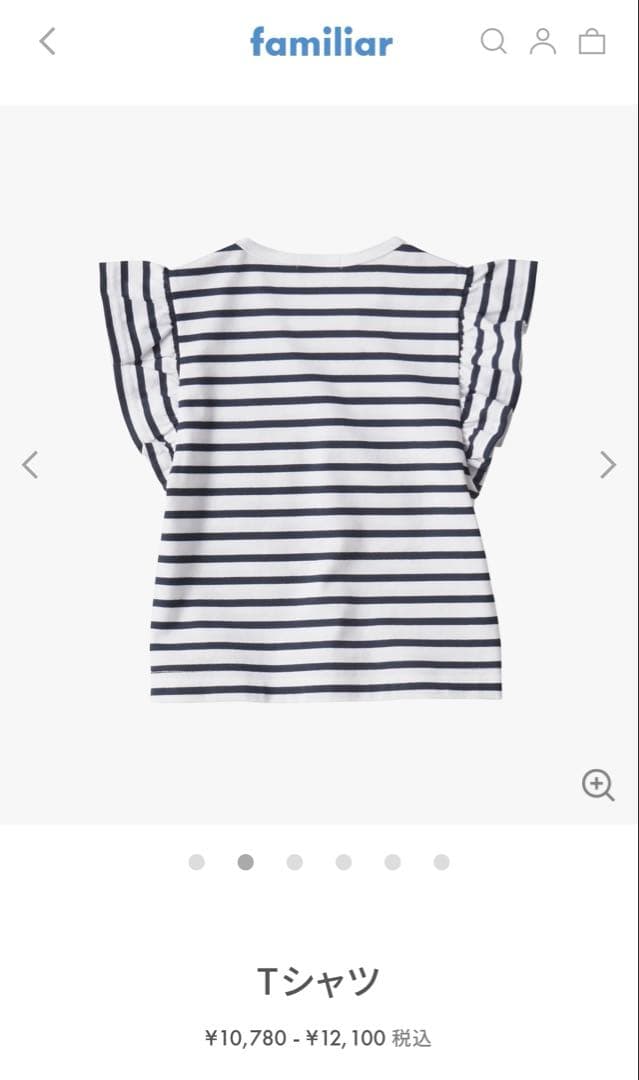Go back to the previous page
639x1080 pixels.
47,41
